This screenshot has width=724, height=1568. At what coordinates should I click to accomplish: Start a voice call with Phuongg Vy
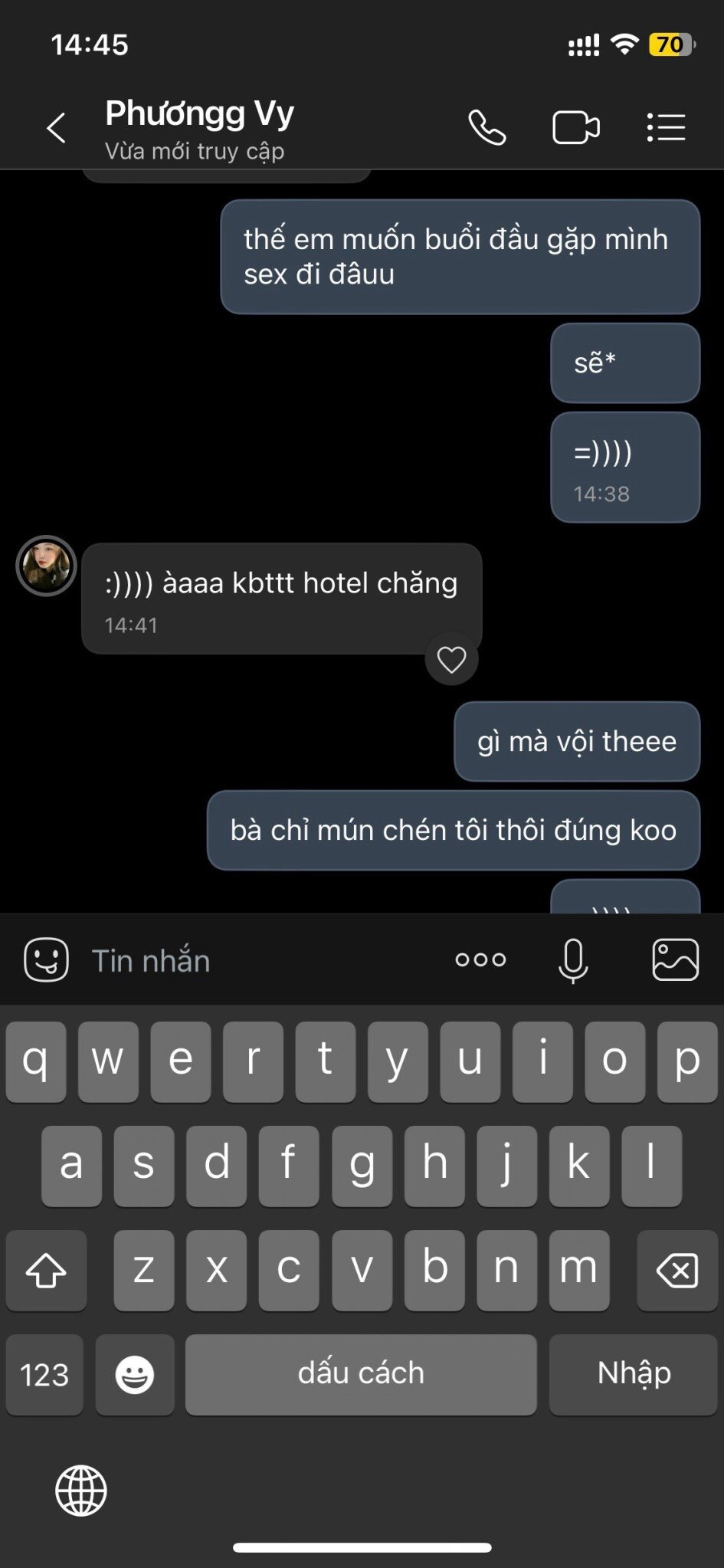click(x=486, y=127)
